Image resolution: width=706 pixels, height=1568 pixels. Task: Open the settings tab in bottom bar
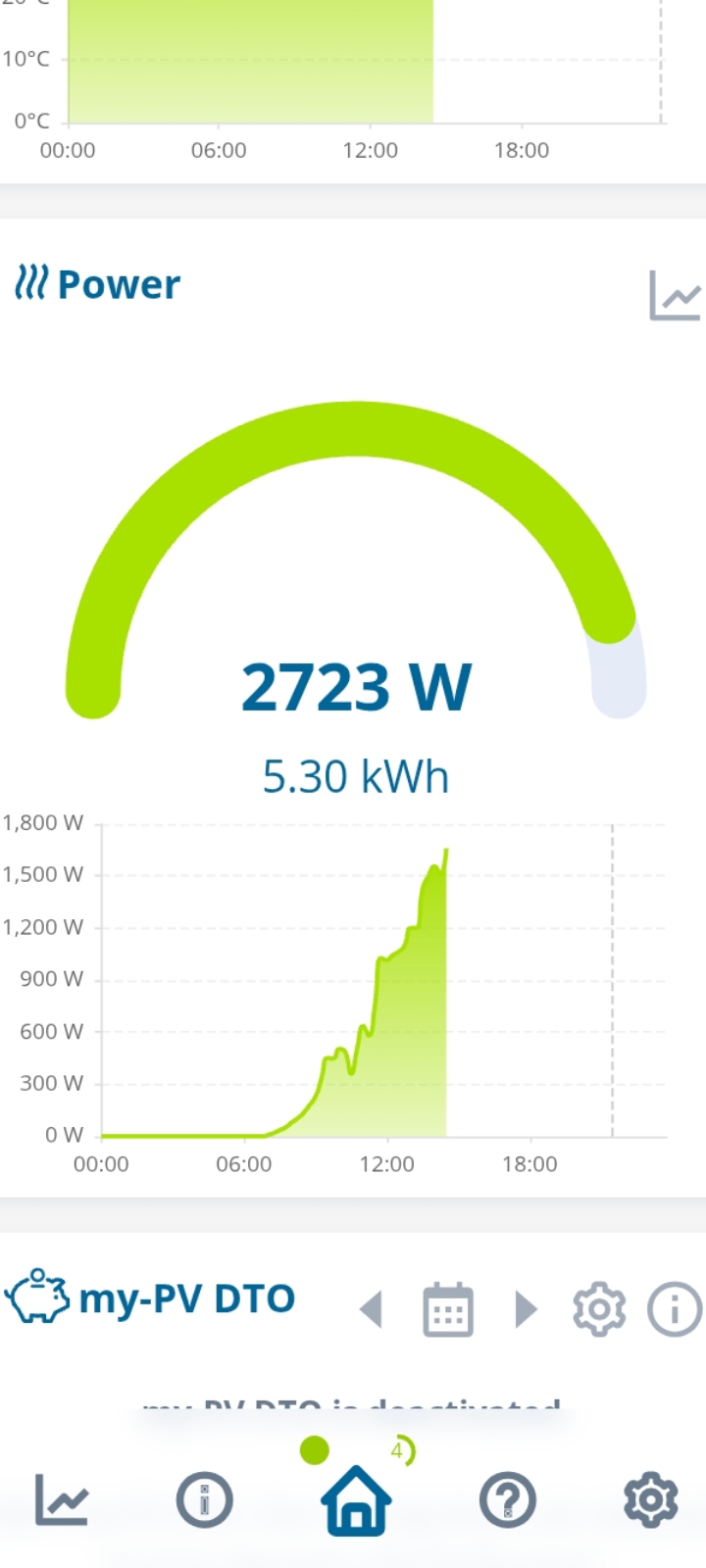[x=651, y=1499]
